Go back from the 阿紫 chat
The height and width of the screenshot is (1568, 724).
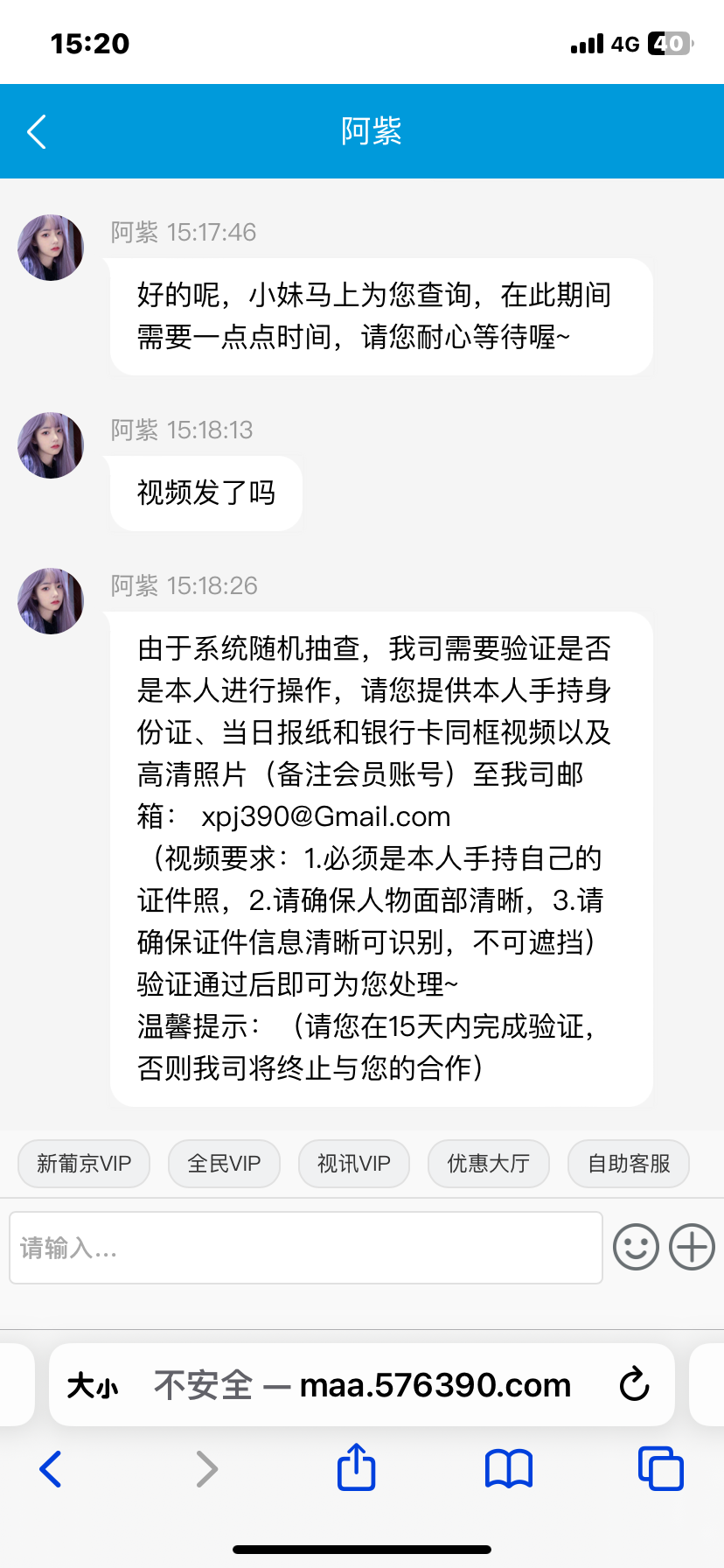pos(37,132)
